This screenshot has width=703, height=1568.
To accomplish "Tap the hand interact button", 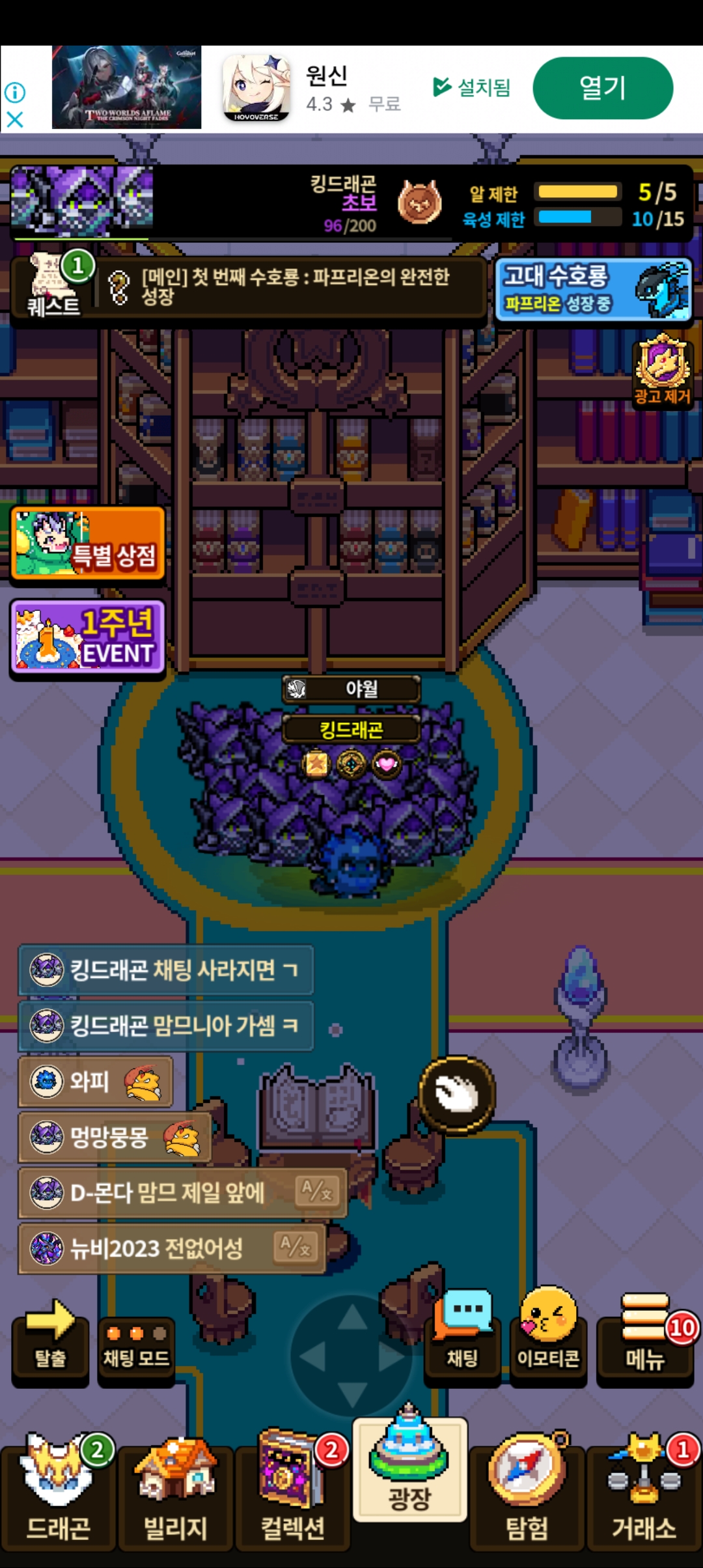I will (x=457, y=1094).
